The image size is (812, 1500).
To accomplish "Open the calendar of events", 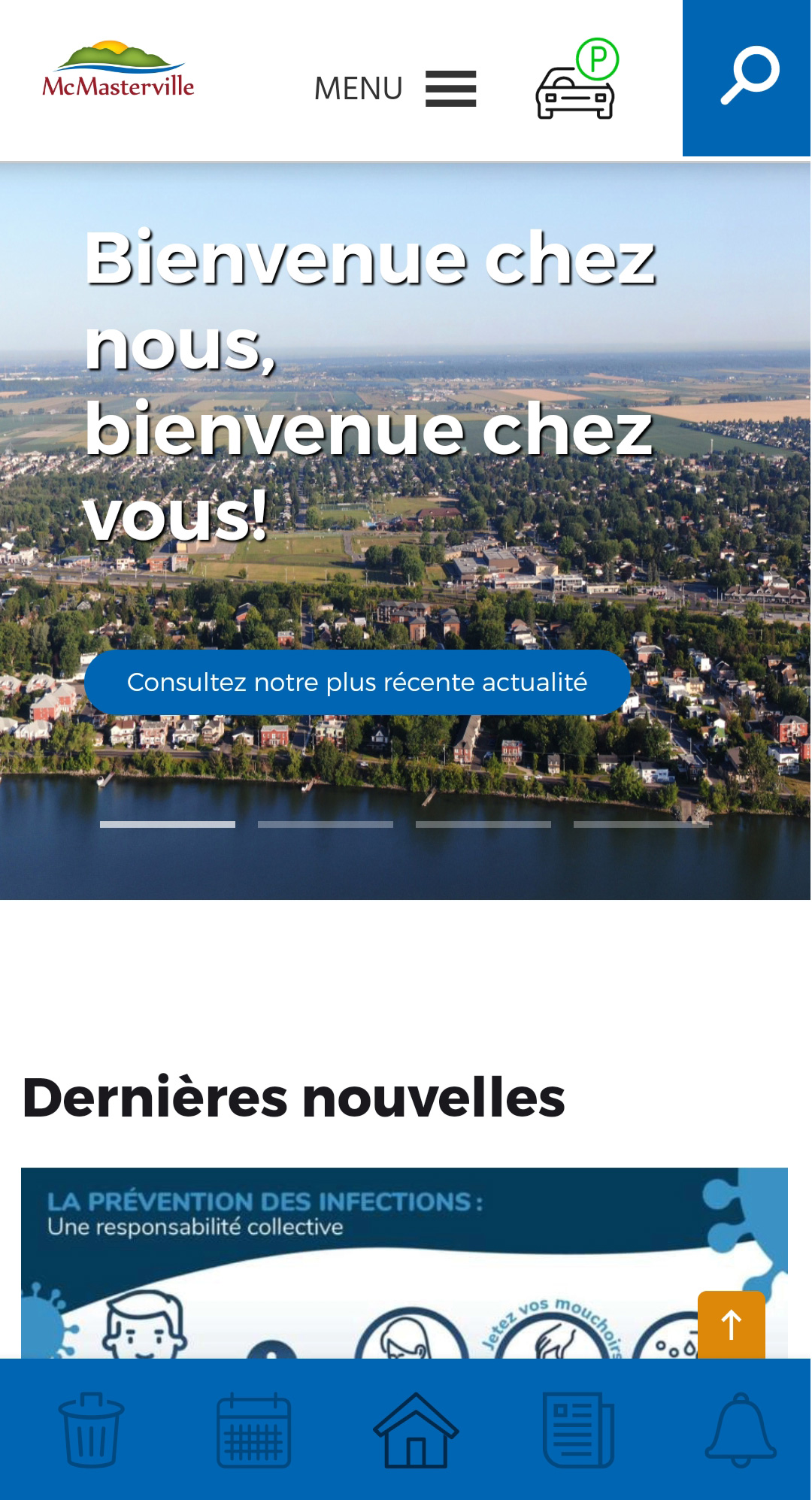I will click(251, 1430).
